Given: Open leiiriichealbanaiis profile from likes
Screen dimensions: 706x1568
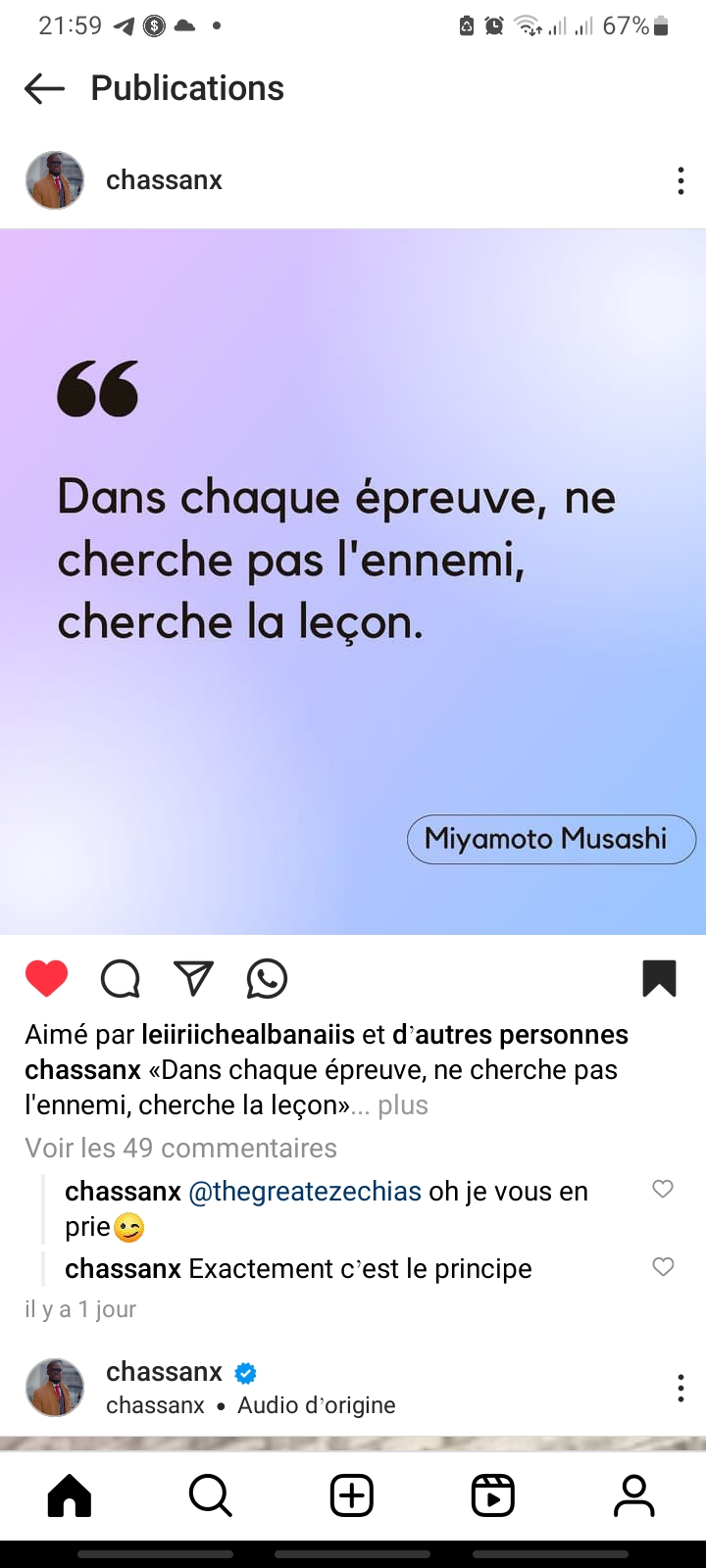Looking at the screenshot, I should [x=248, y=1035].
